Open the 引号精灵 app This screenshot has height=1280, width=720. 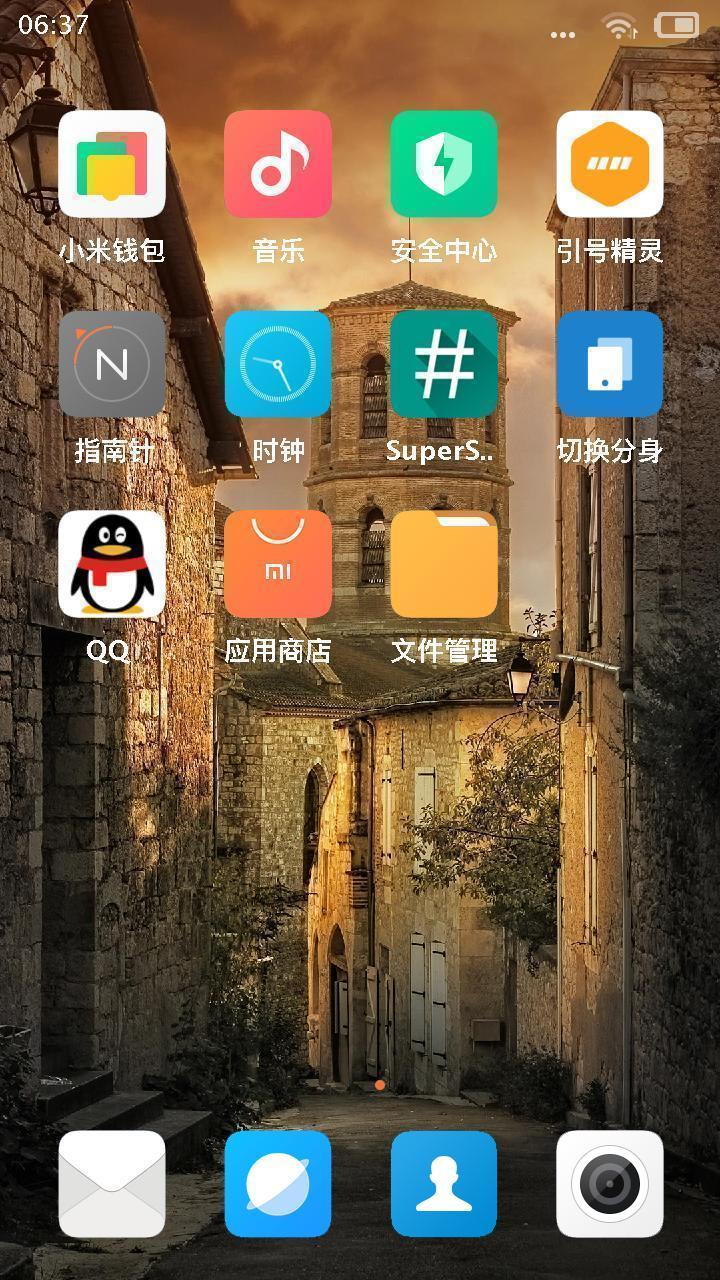[610, 165]
